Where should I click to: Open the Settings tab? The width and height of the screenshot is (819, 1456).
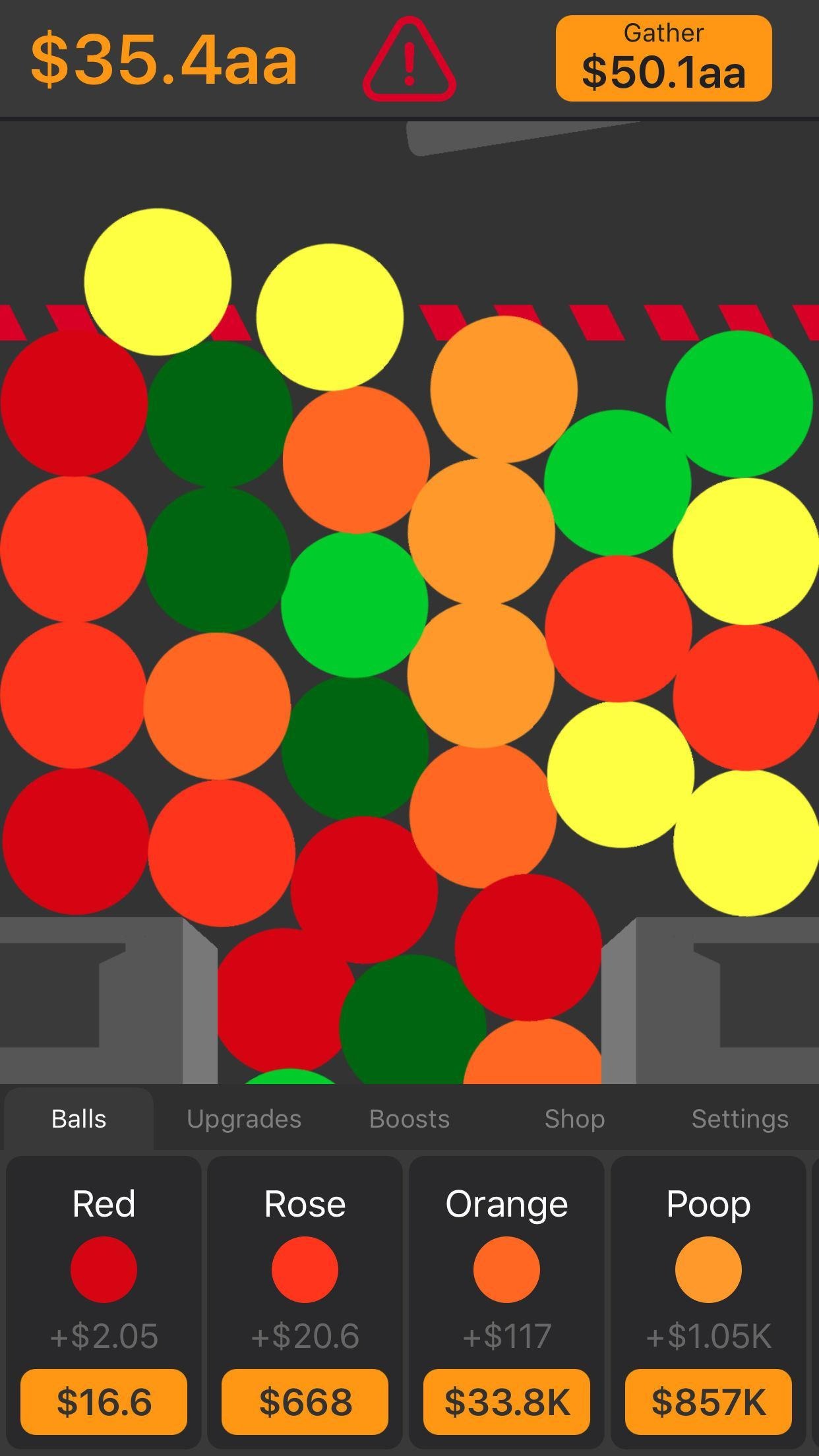[x=740, y=1119]
